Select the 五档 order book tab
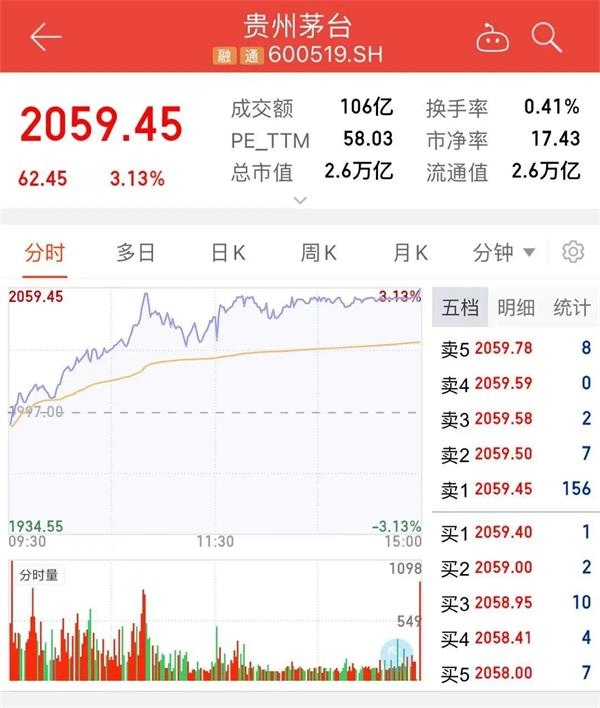Image resolution: width=600 pixels, height=708 pixels. tap(460, 308)
